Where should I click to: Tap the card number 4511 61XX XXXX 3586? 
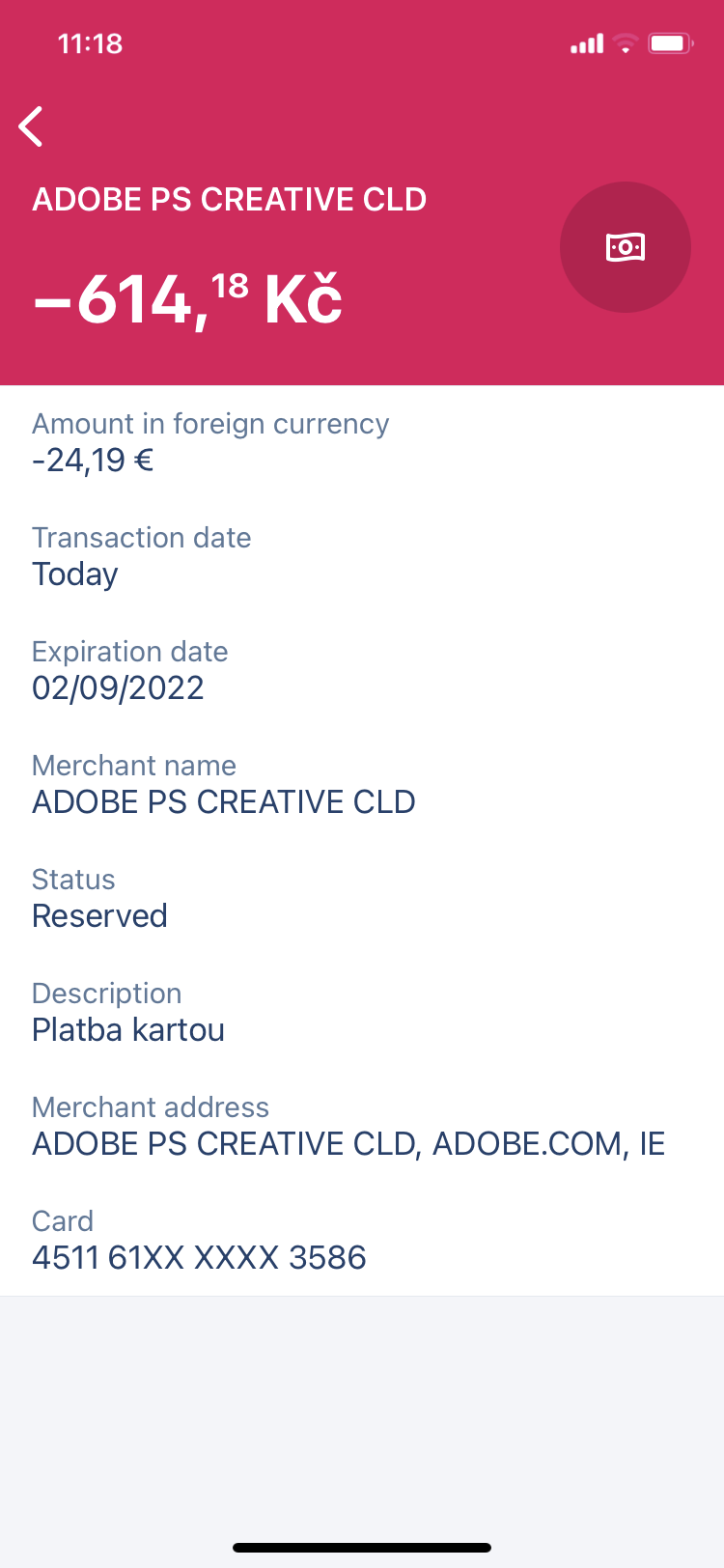point(199,1257)
